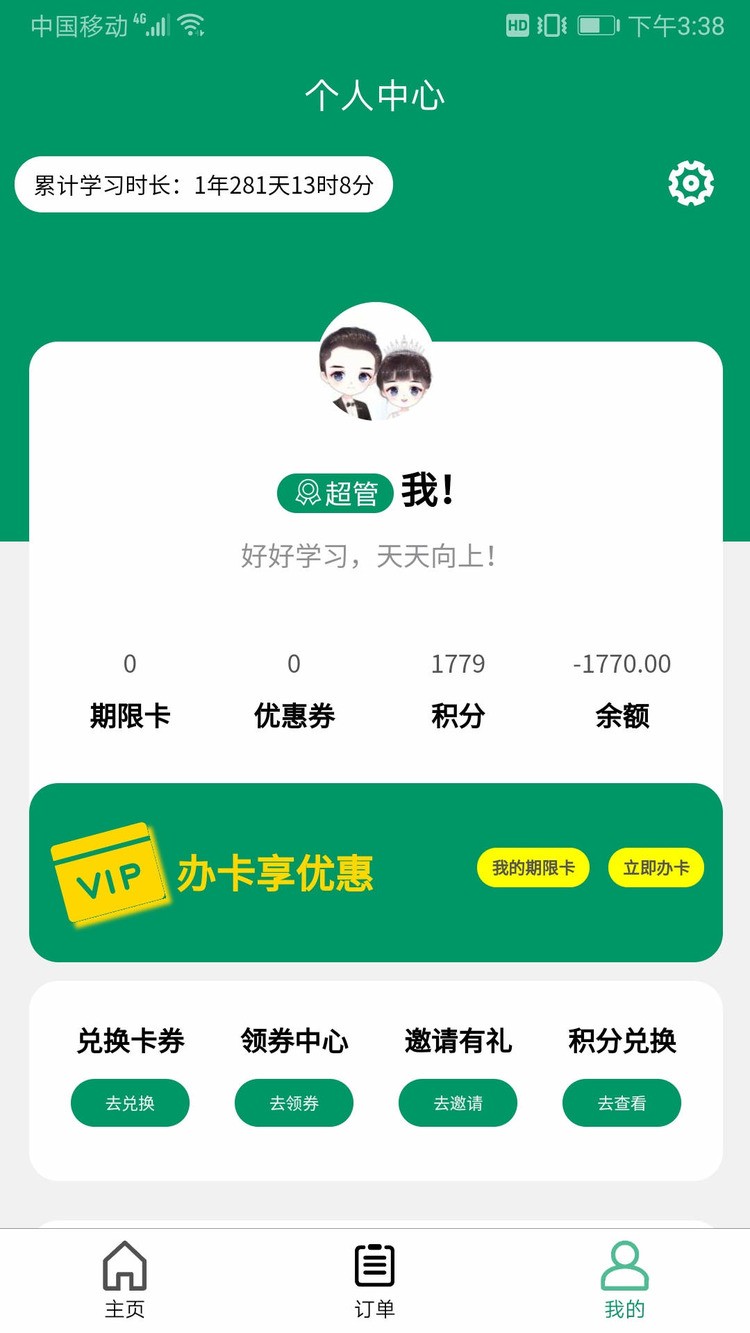This screenshot has width=750, height=1333.
Task: Click the 余额 balance amount -1770.00
Action: [x=620, y=663]
